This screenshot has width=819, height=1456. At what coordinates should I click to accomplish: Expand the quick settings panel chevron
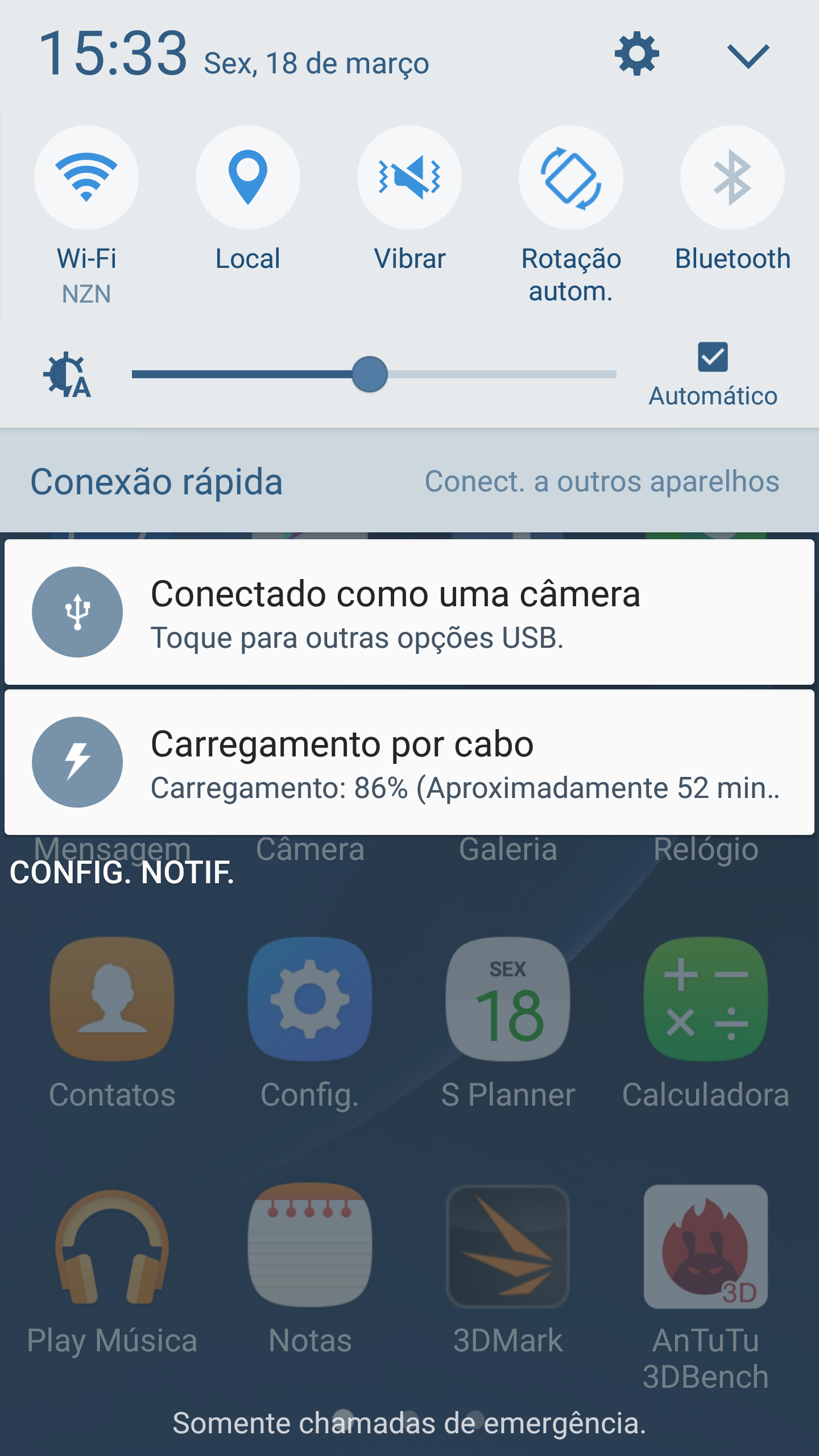coord(748,56)
